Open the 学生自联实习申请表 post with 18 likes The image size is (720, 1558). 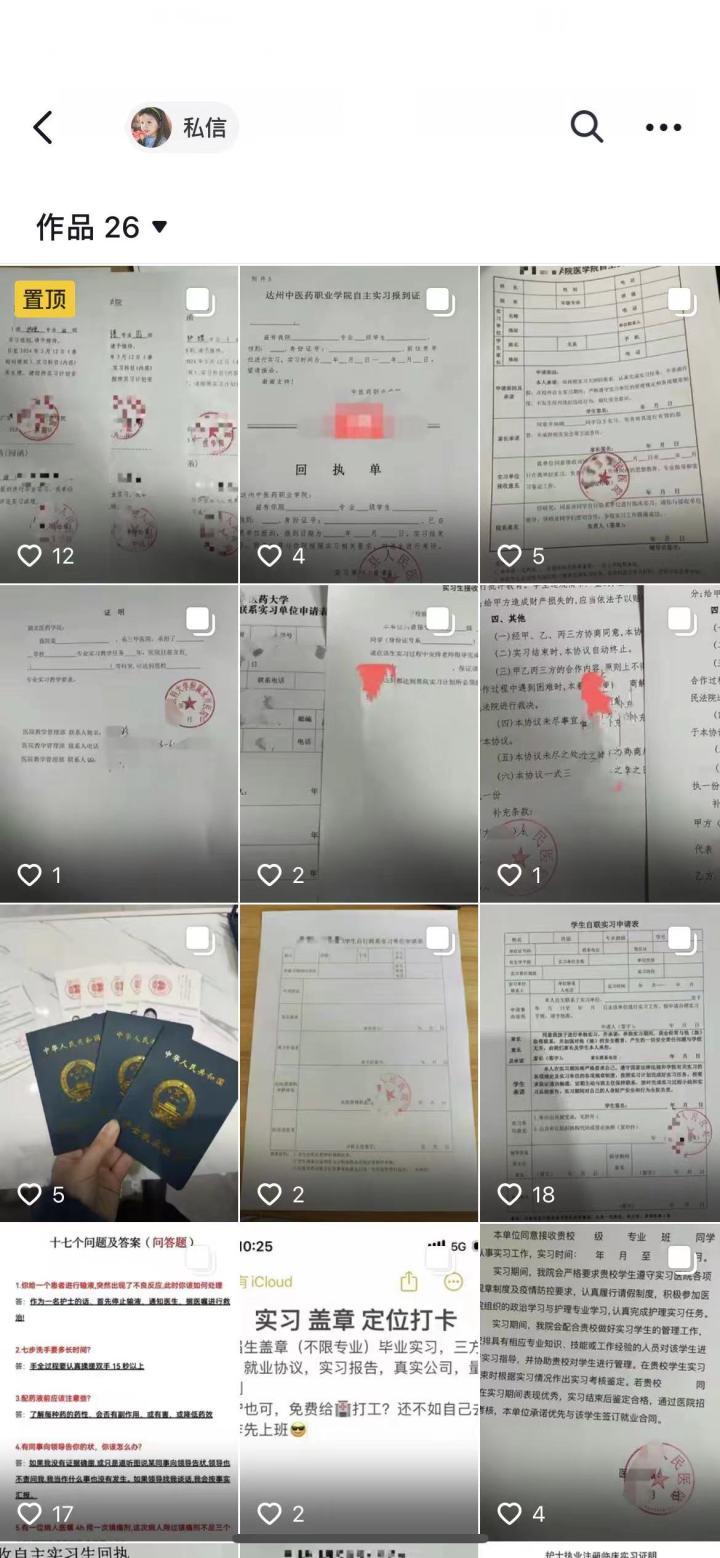[x=599, y=1063]
